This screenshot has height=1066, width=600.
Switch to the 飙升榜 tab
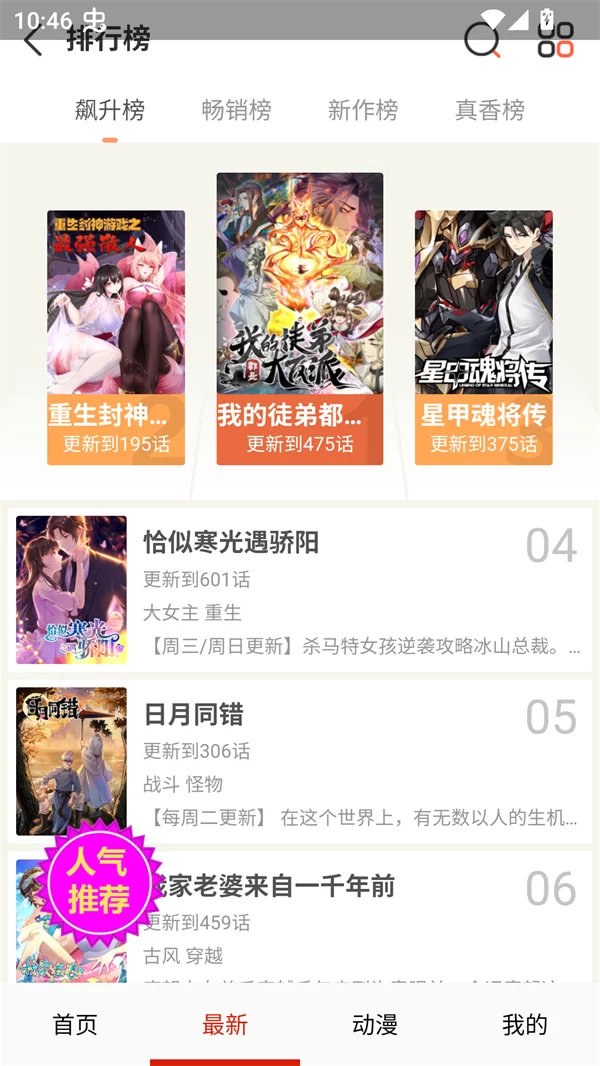coord(110,110)
